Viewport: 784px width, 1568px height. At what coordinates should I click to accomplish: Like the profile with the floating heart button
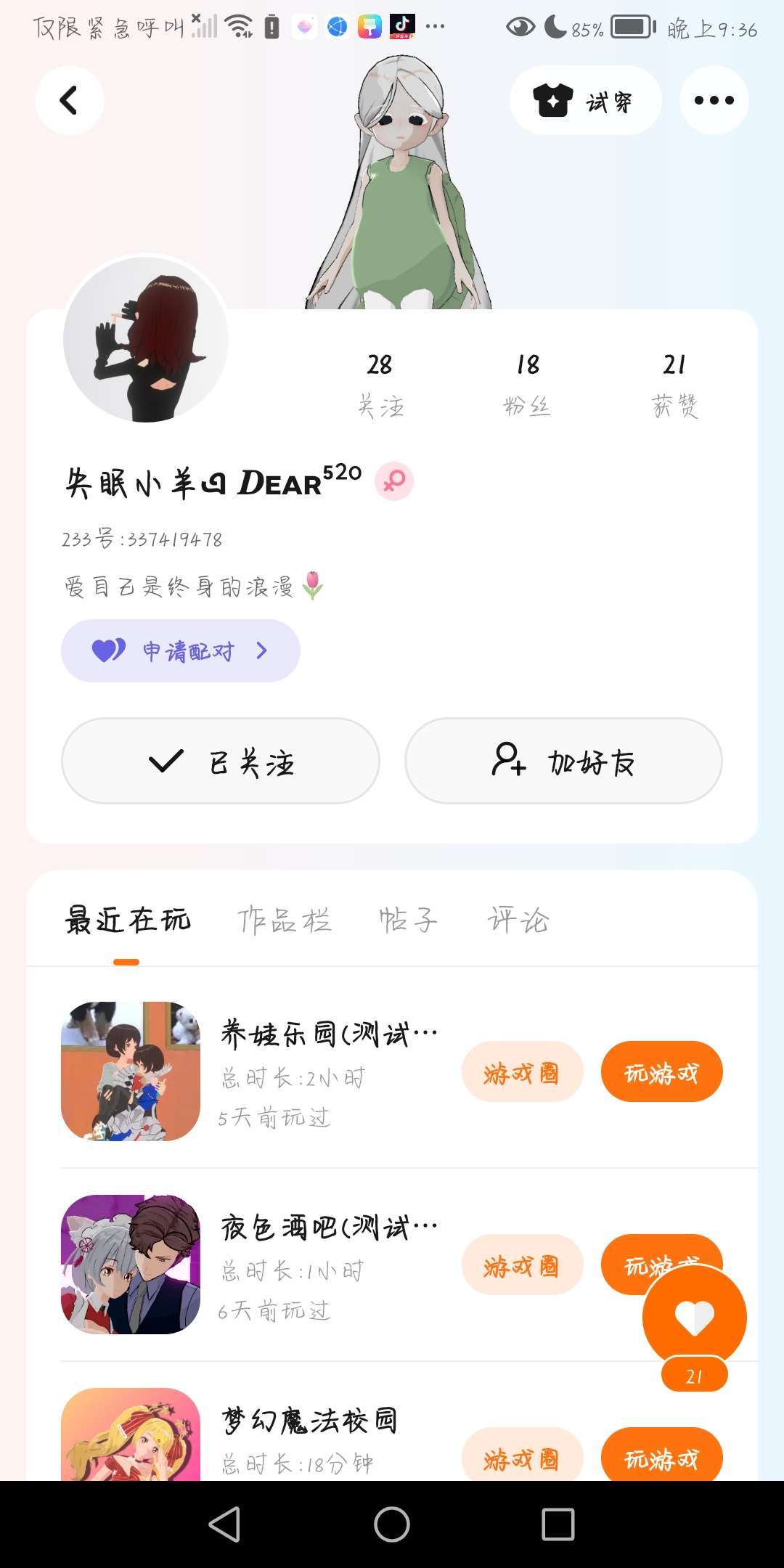pyautogui.click(x=694, y=1317)
